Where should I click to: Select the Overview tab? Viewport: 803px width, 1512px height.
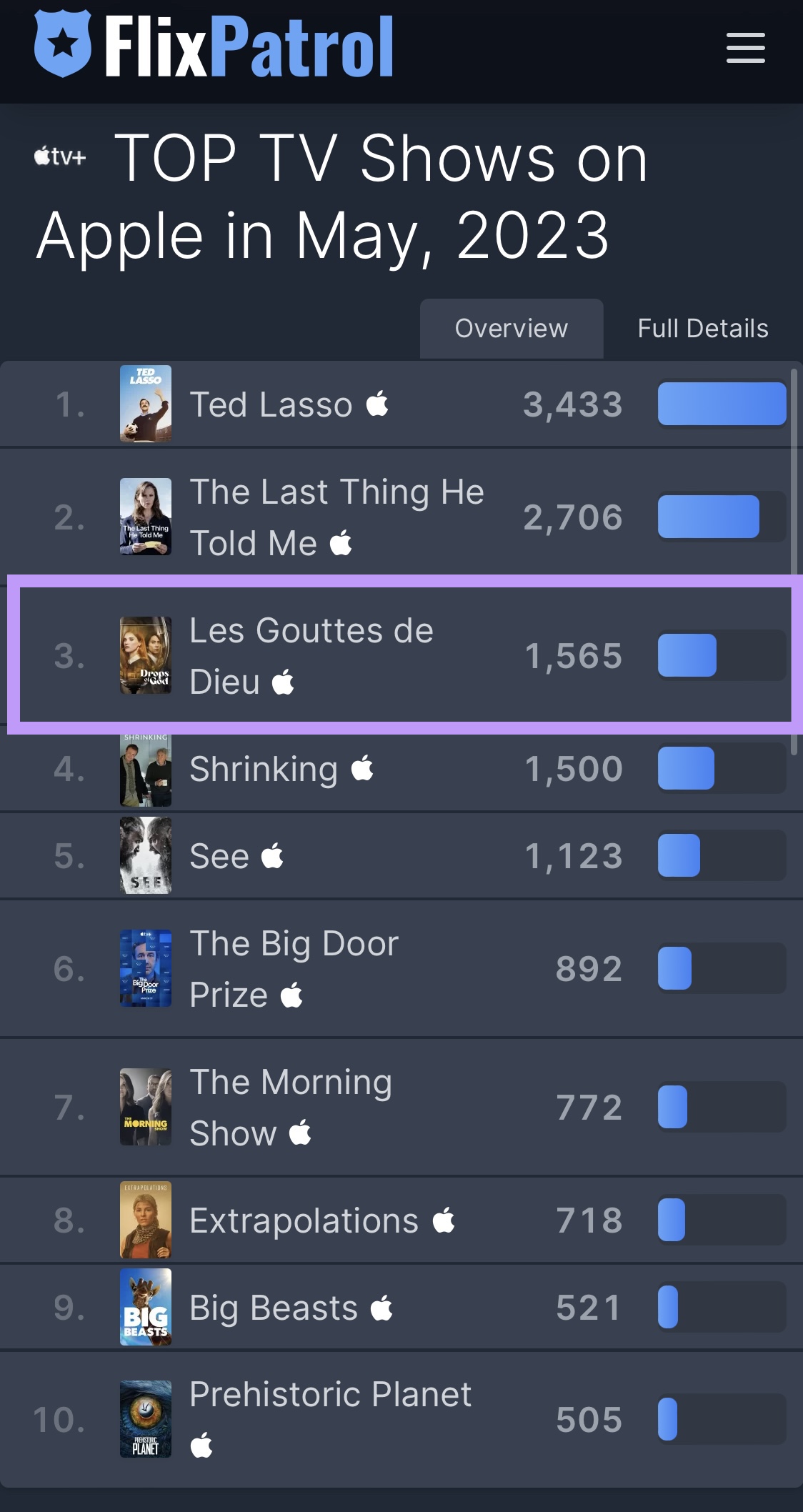click(x=512, y=329)
